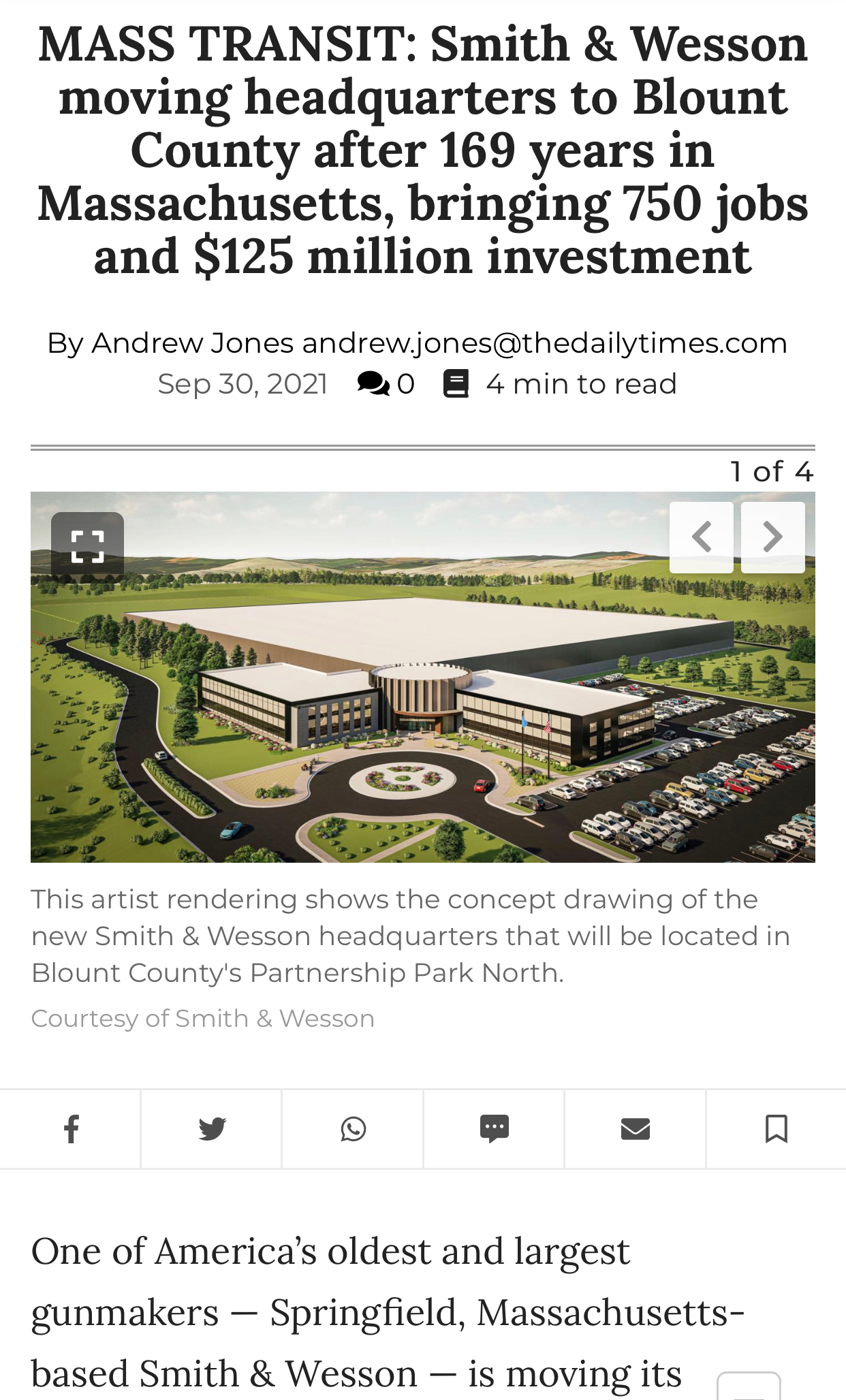This screenshot has width=846, height=1400.
Task: Share the article on Facebook
Action: [x=71, y=1129]
